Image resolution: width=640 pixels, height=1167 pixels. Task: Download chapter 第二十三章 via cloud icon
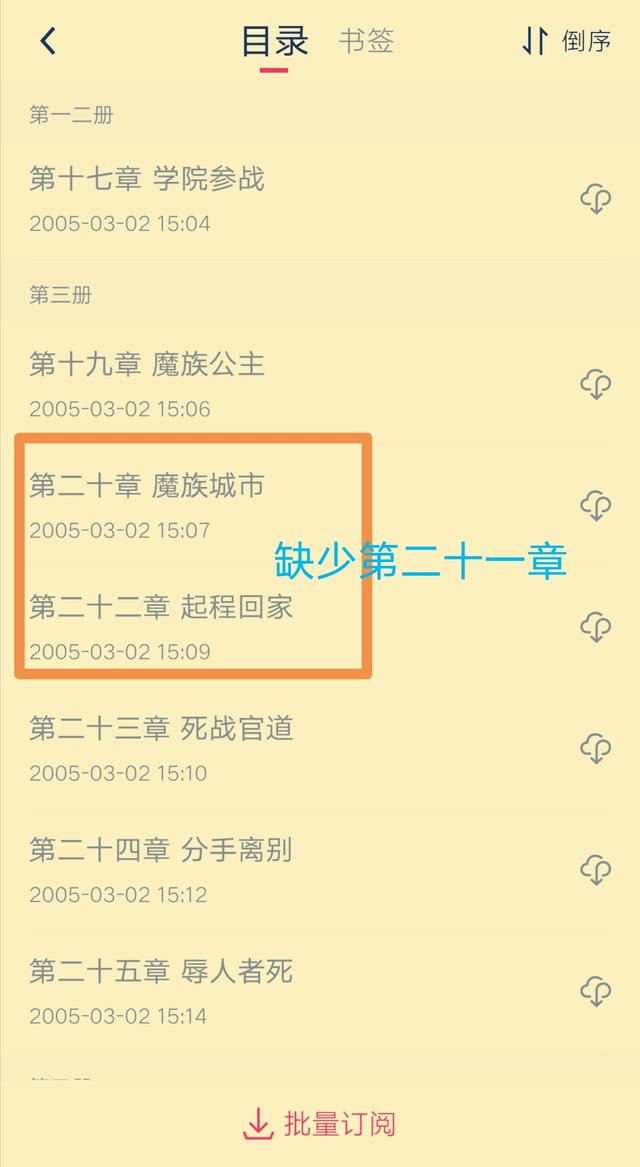tap(595, 749)
